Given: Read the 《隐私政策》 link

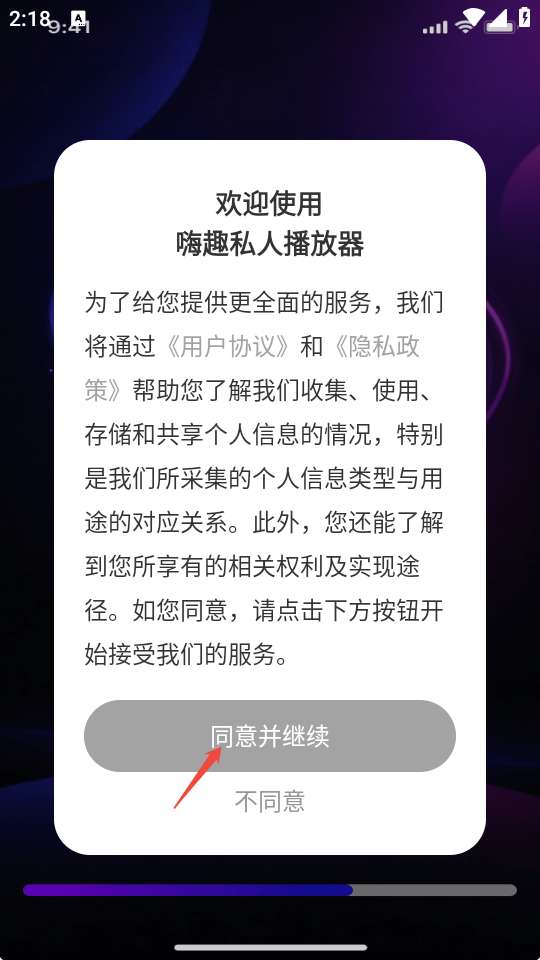Looking at the screenshot, I should pos(377,347).
